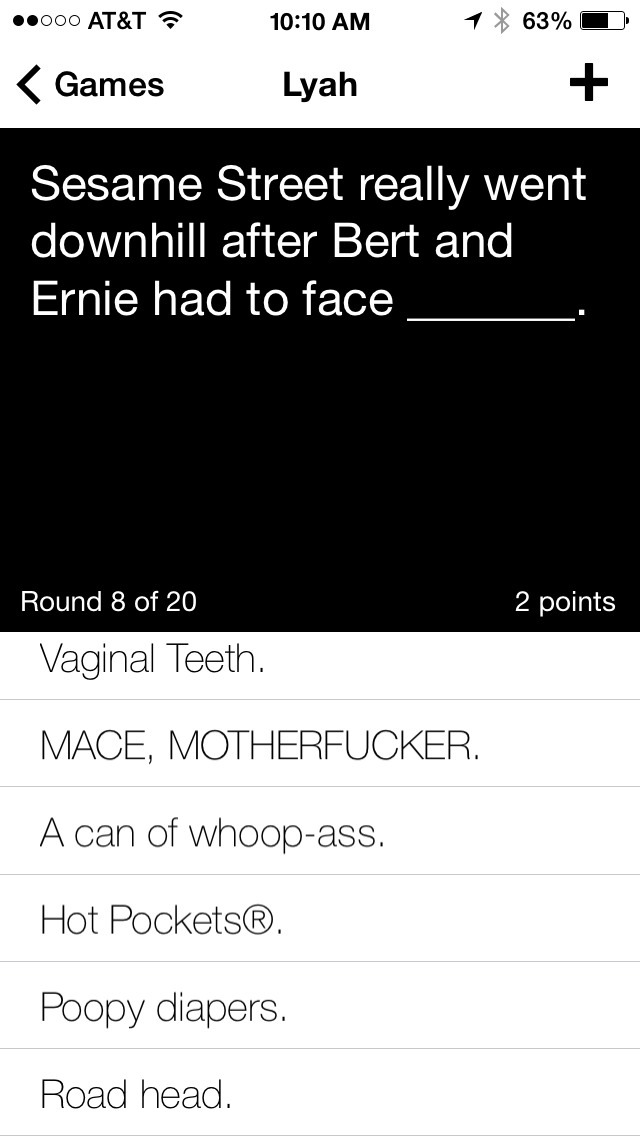The width and height of the screenshot is (640, 1136).
Task: Pick the "A can of whoop-ass." card
Action: pyautogui.click(x=320, y=831)
